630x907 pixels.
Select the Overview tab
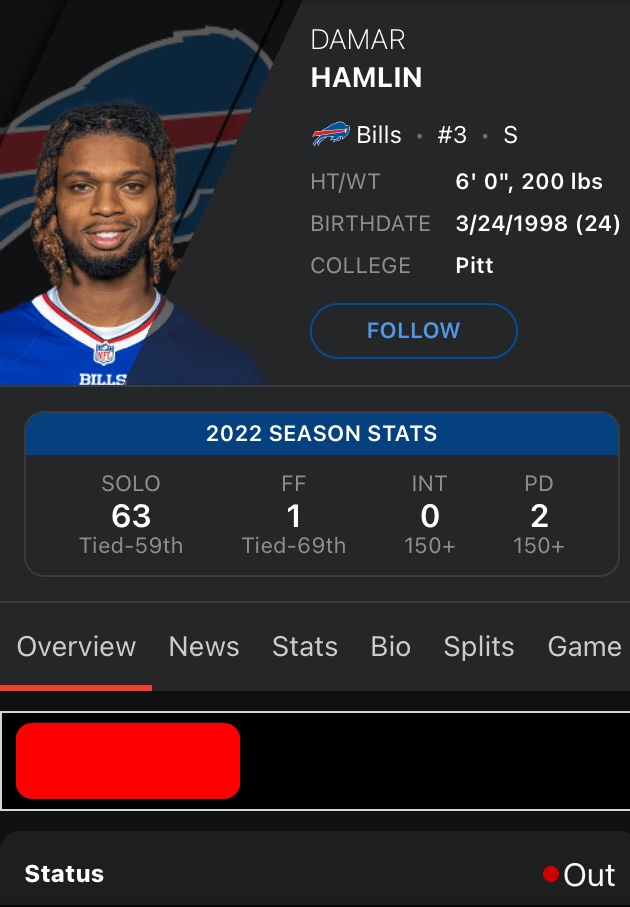pos(76,647)
